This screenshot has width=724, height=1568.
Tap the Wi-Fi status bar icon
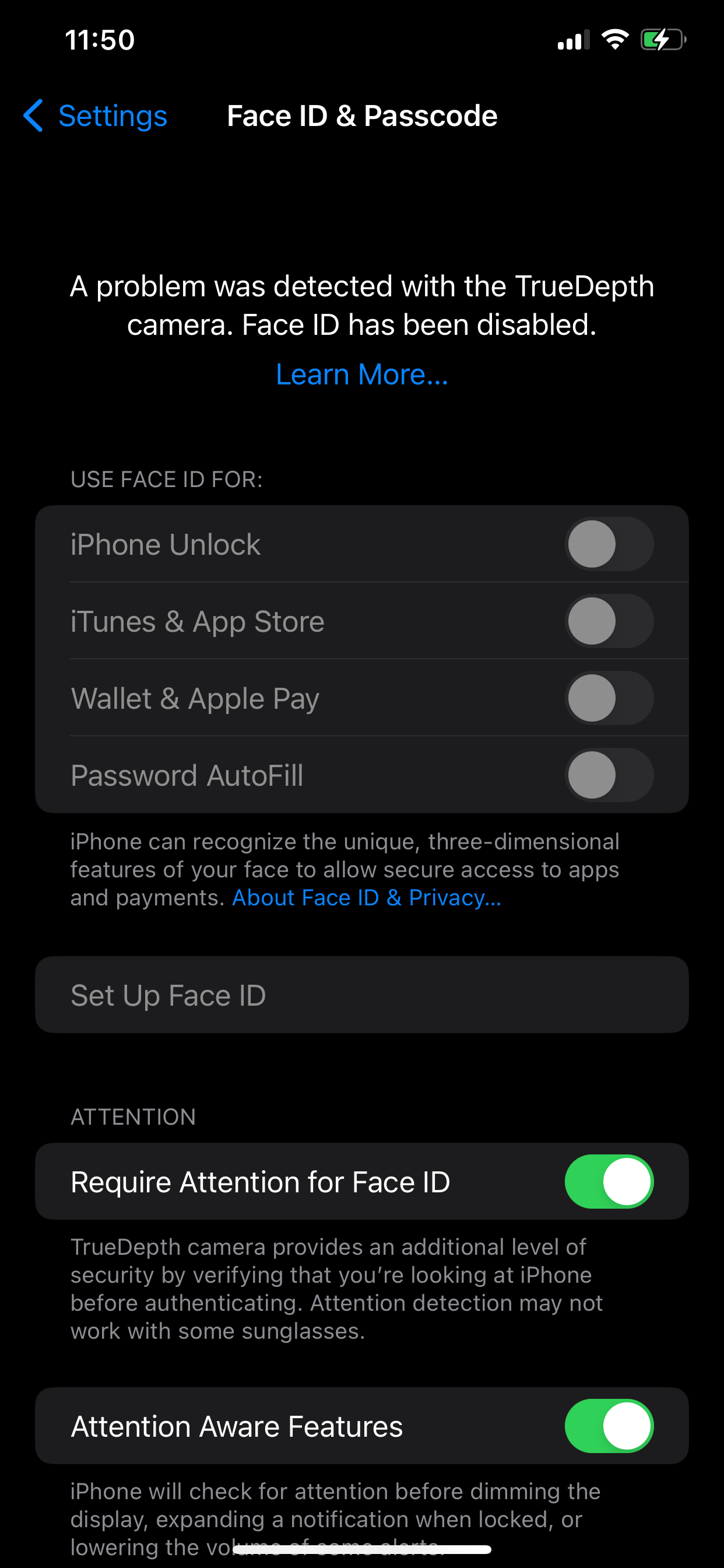click(614, 40)
